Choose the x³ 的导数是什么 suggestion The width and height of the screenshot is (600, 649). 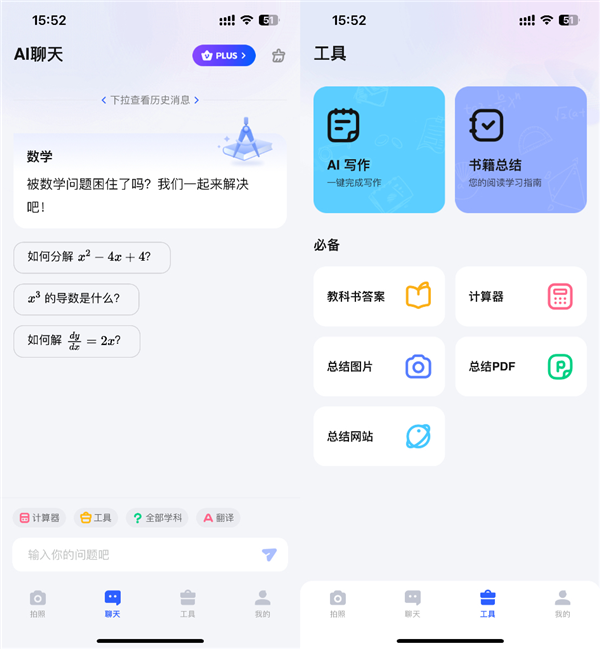coord(76,299)
